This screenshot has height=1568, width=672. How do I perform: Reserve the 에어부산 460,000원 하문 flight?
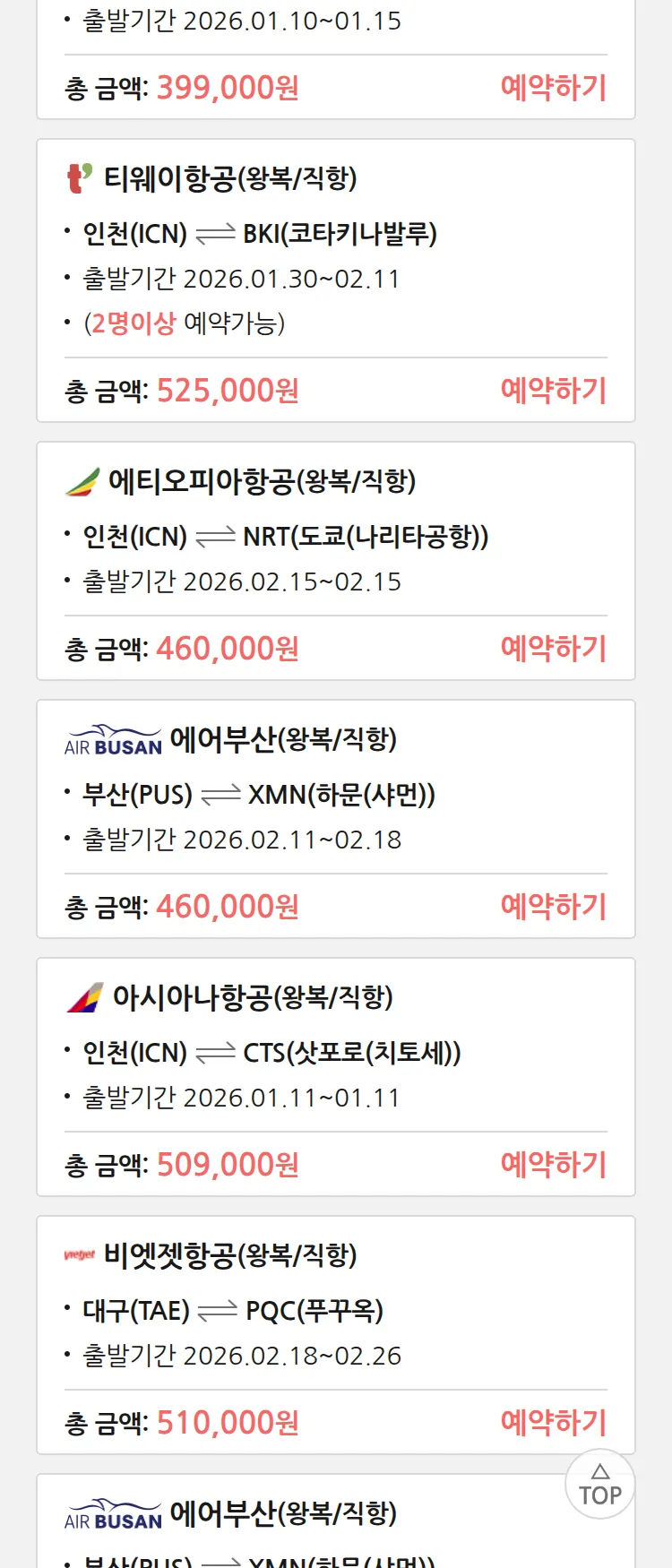[x=553, y=907]
